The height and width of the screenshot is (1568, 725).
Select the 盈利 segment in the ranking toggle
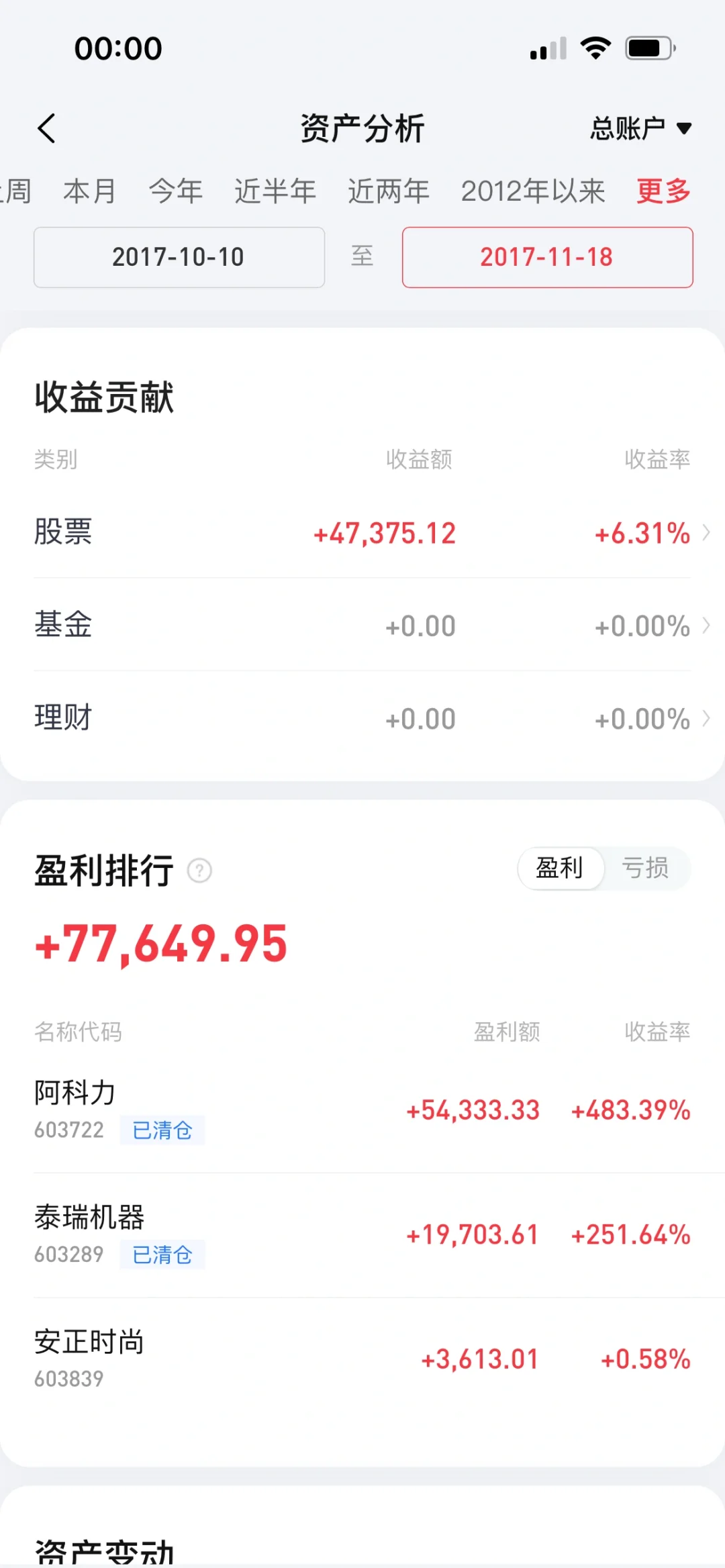[561, 868]
